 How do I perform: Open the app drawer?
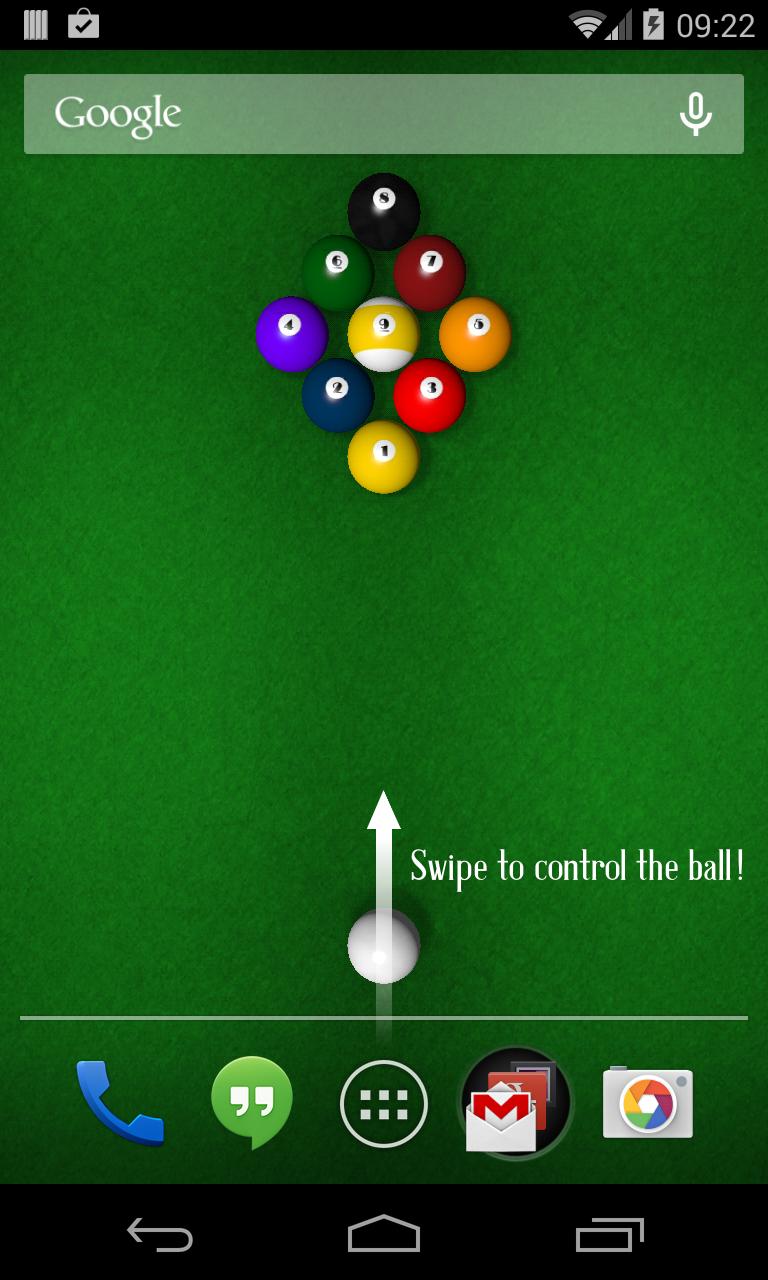coord(383,1104)
